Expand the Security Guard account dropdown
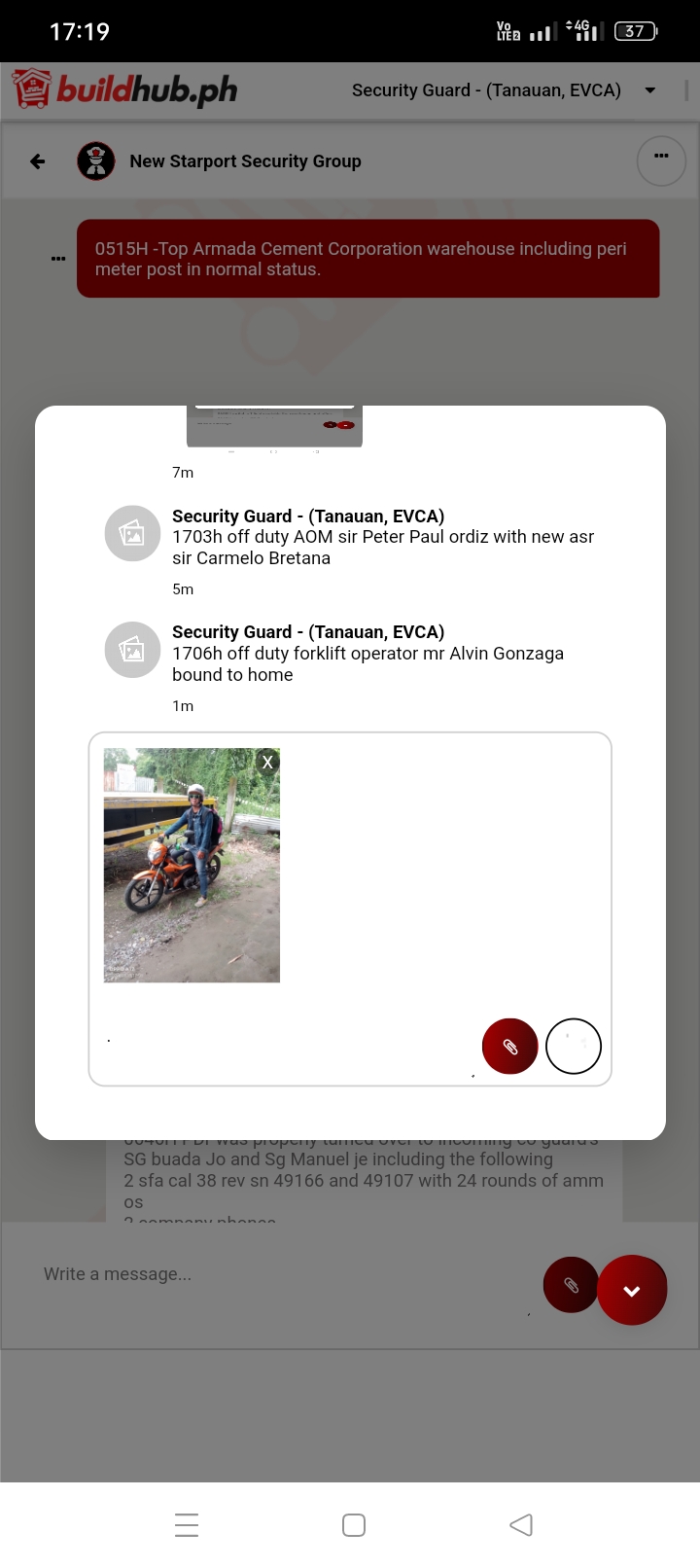Viewport: 700px width, 1568px height. [x=650, y=90]
